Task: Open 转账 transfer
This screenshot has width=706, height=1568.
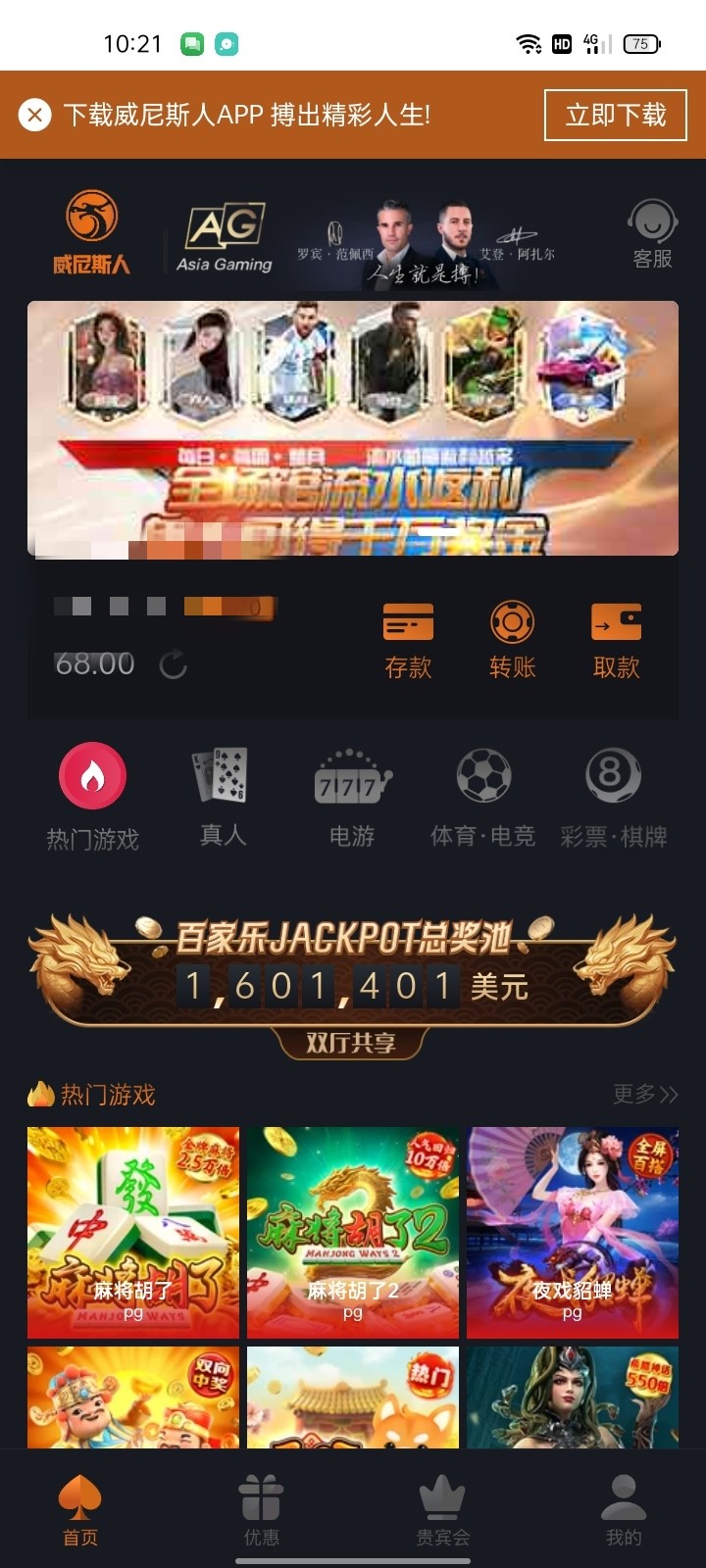Action: pos(512,641)
